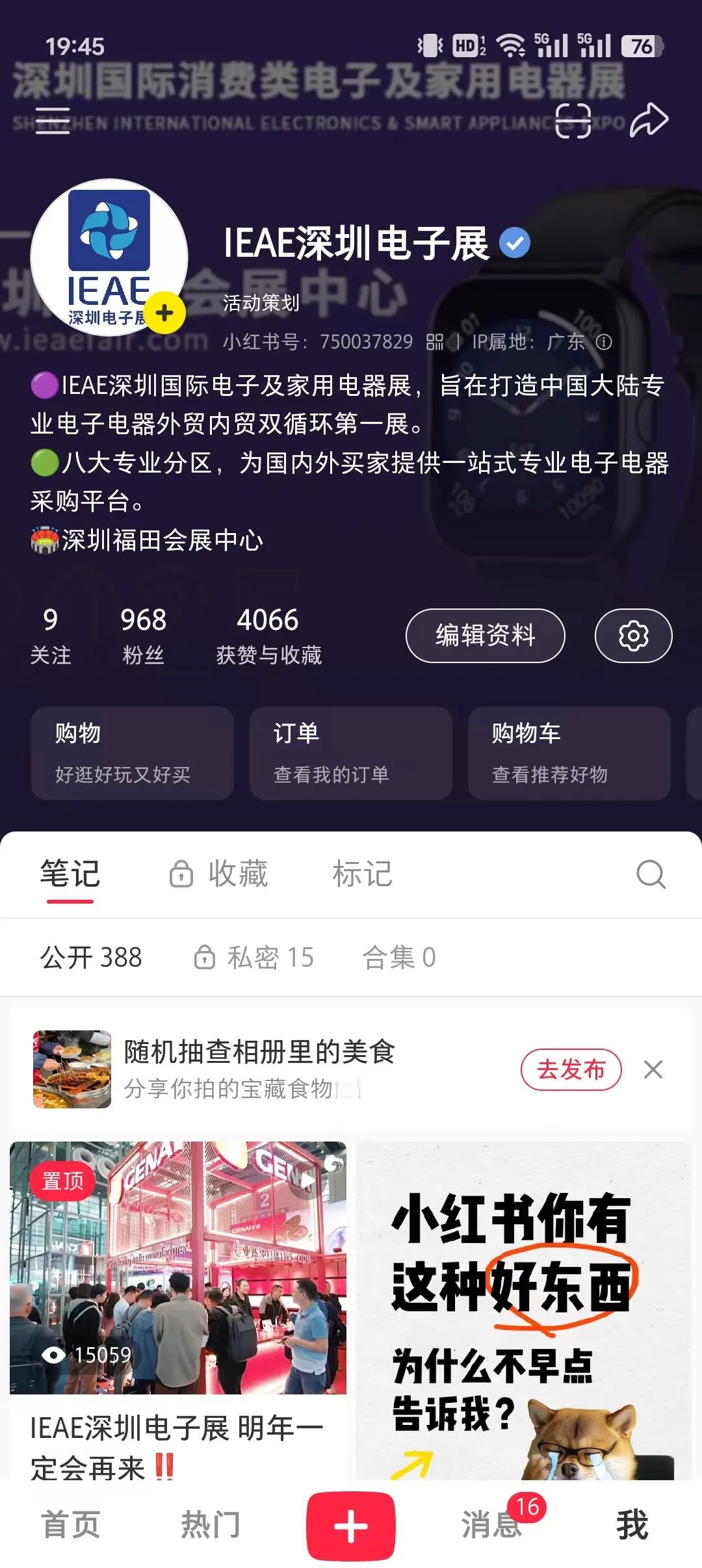Screen dimensions: 702x1568
Task: Tap 编辑资料 to edit profile
Action: (485, 635)
